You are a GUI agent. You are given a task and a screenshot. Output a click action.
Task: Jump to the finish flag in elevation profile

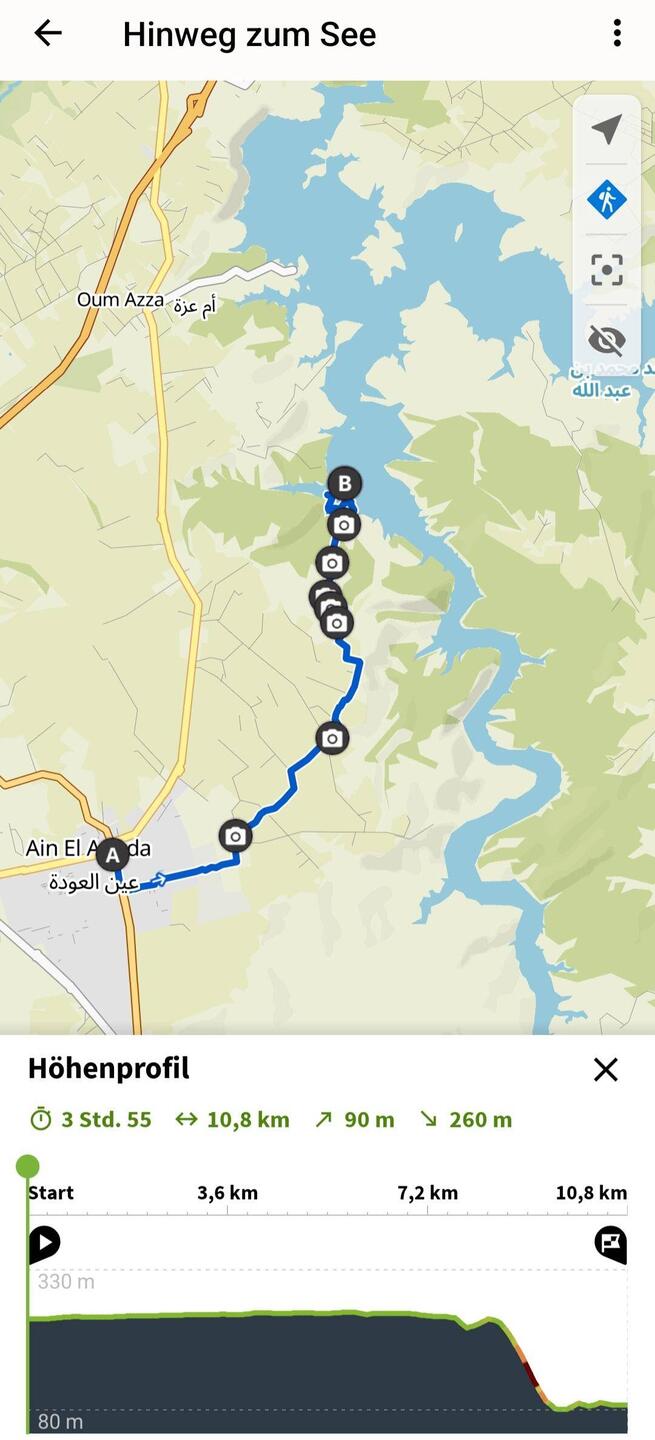click(x=610, y=1243)
